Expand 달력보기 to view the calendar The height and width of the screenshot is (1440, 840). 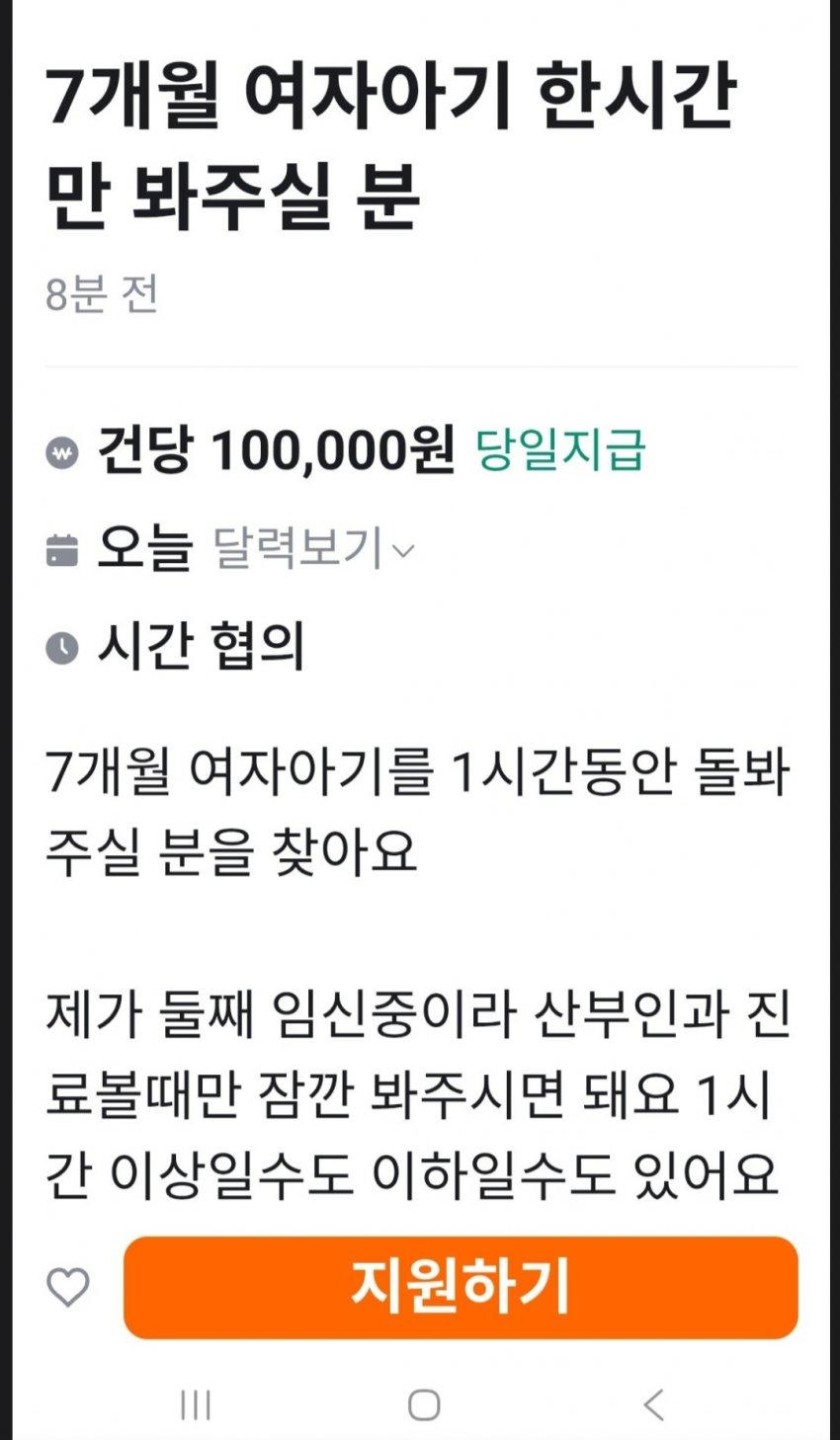pyautogui.click(x=314, y=549)
